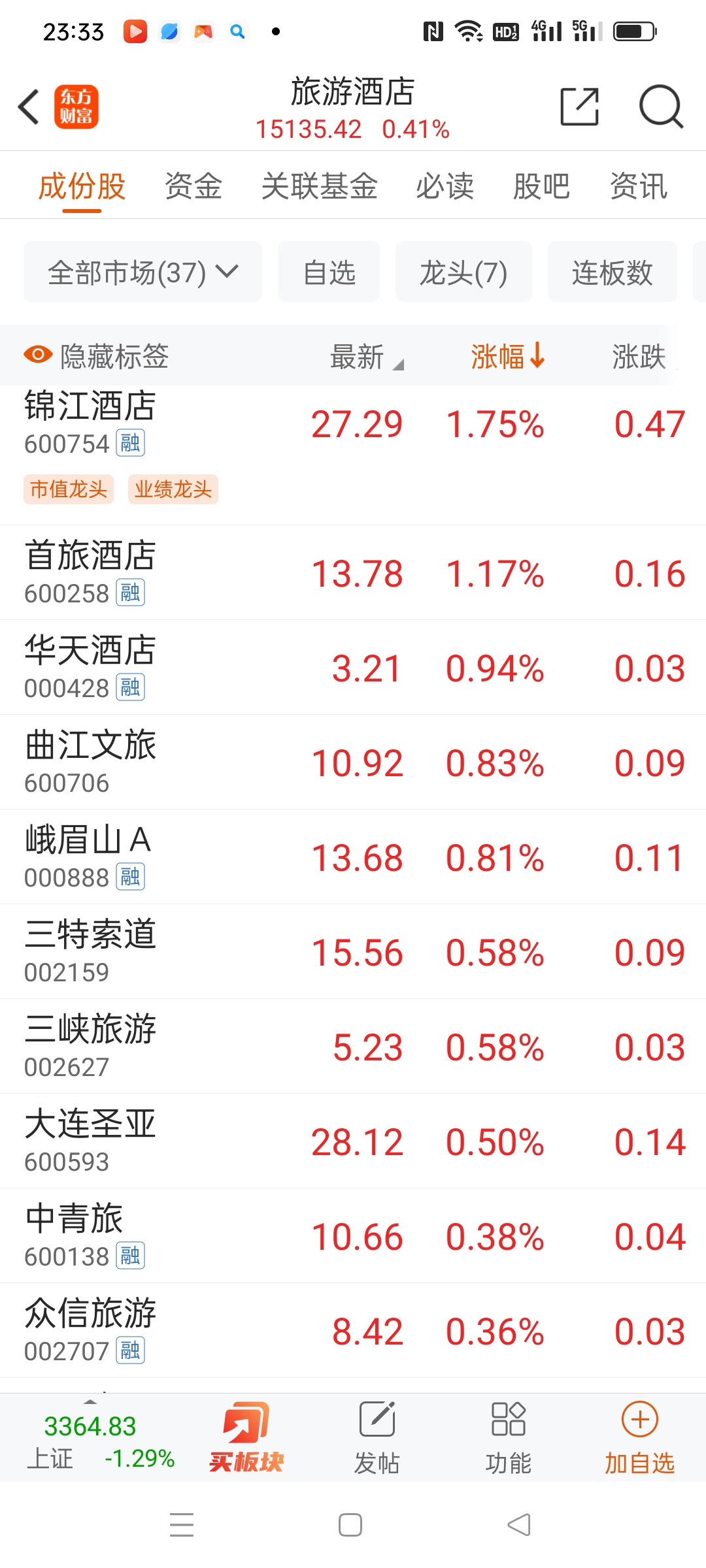This screenshot has width=706, height=1568.
Task: Select the 连板数 filter chip
Action: click(x=613, y=272)
